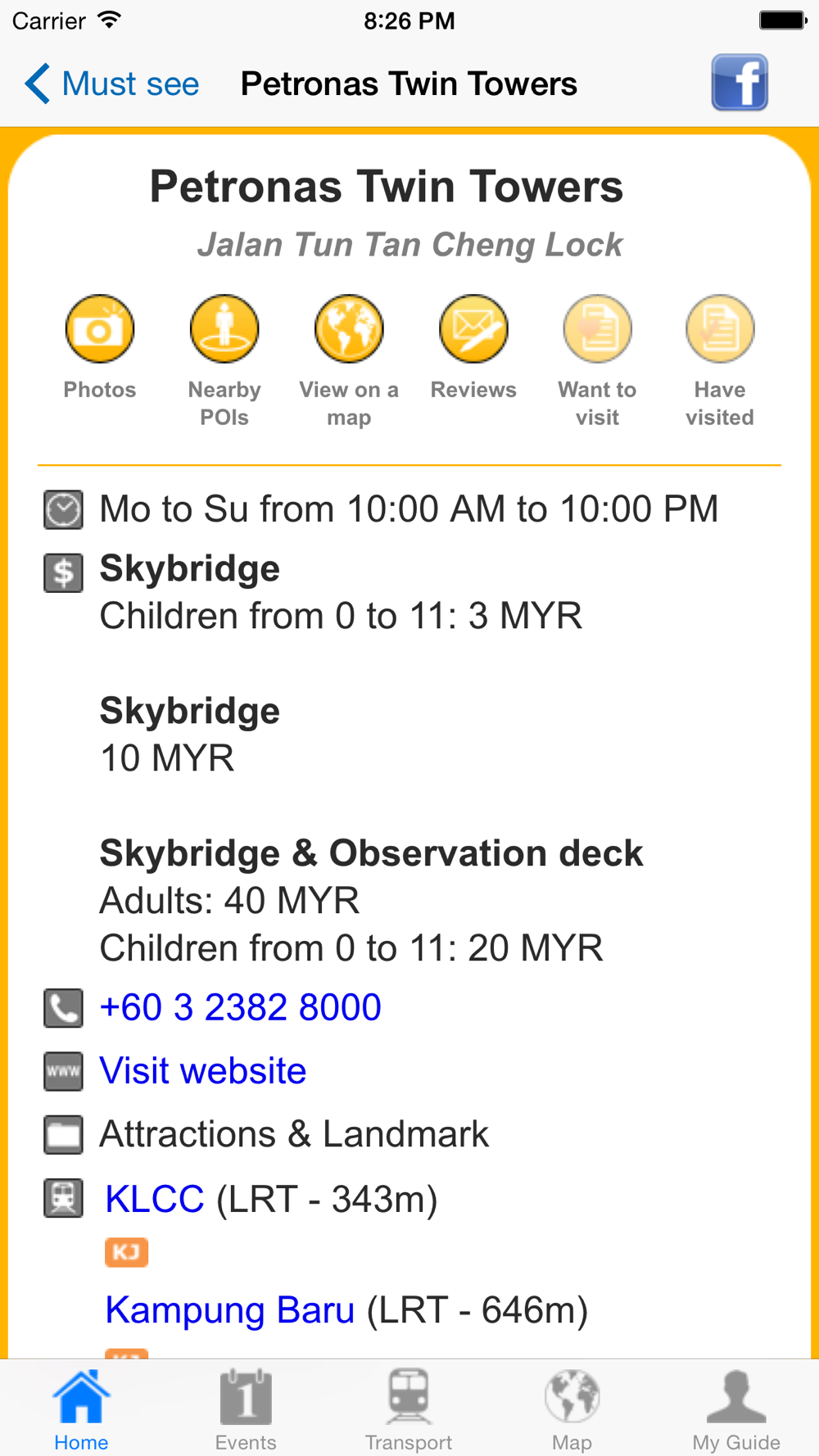The height and width of the screenshot is (1456, 819).
Task: Open Reviews
Action: pos(473,349)
